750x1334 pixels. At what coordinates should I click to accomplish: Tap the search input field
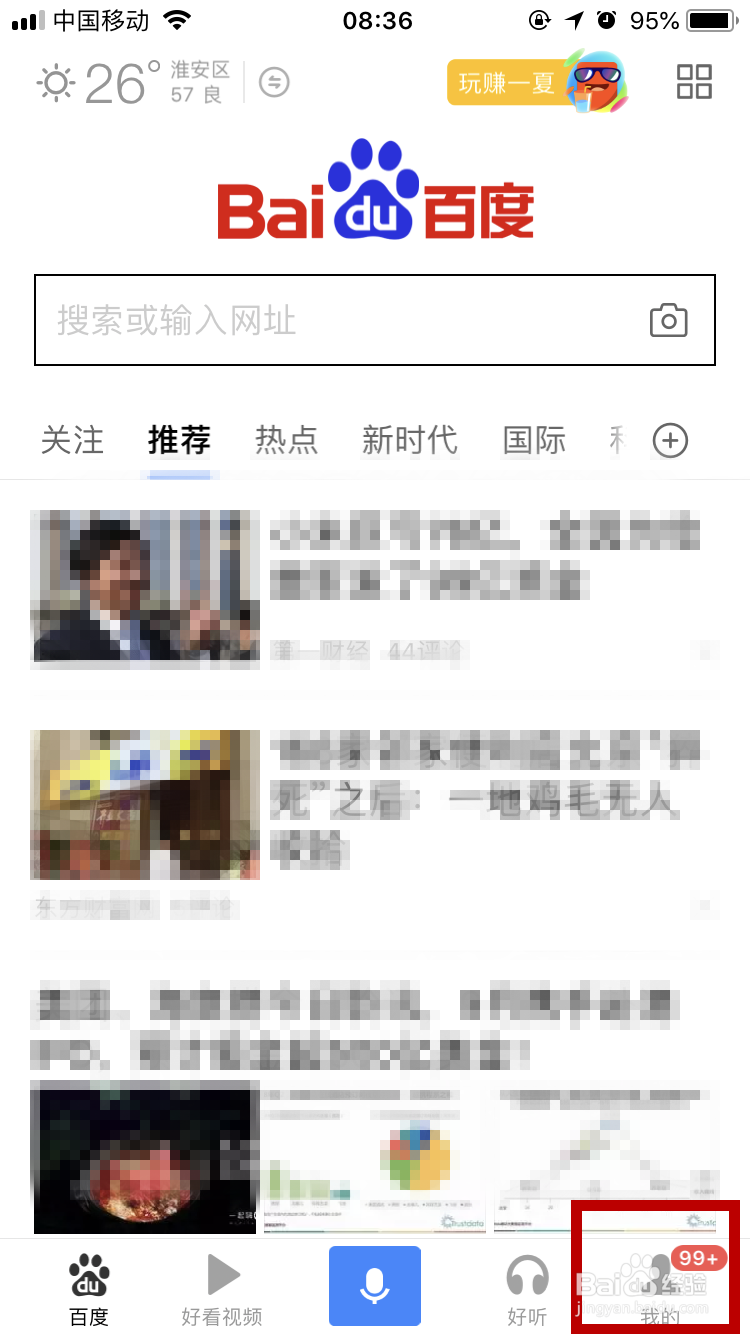click(x=300, y=320)
